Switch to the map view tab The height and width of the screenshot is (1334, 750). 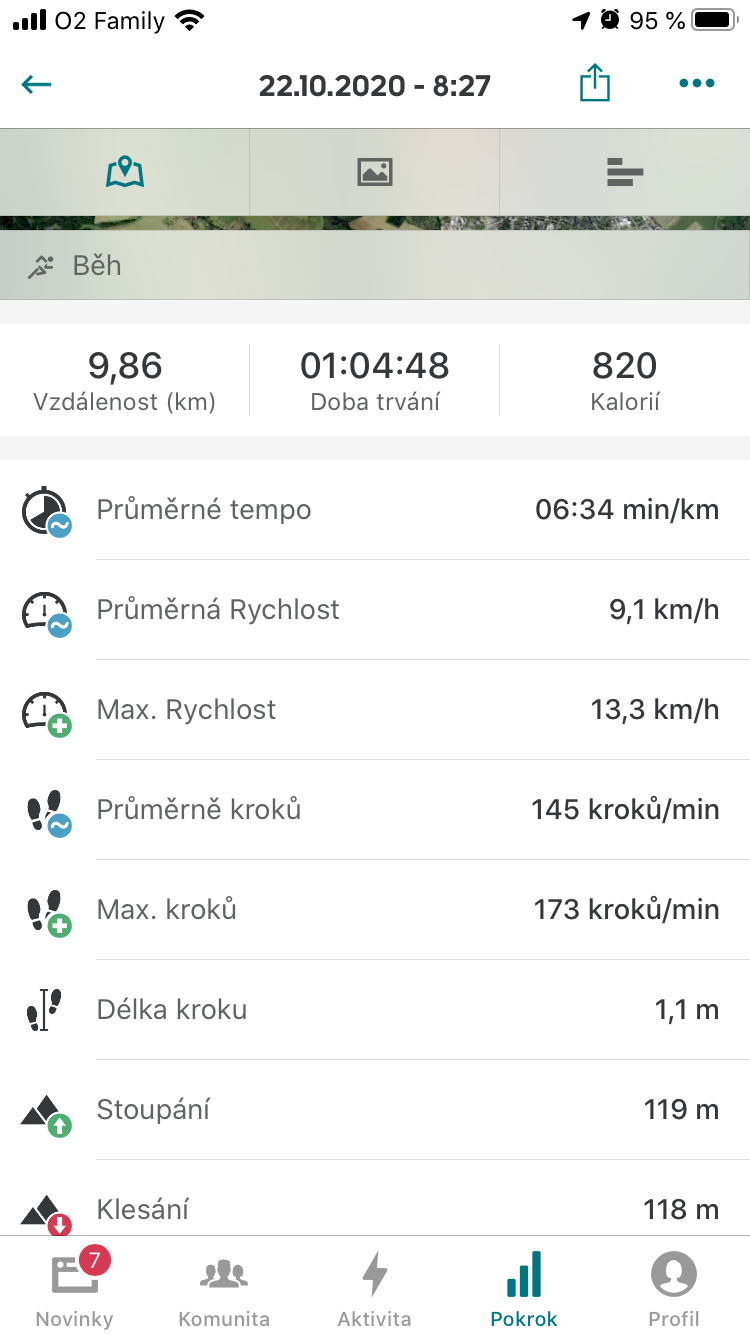125,172
